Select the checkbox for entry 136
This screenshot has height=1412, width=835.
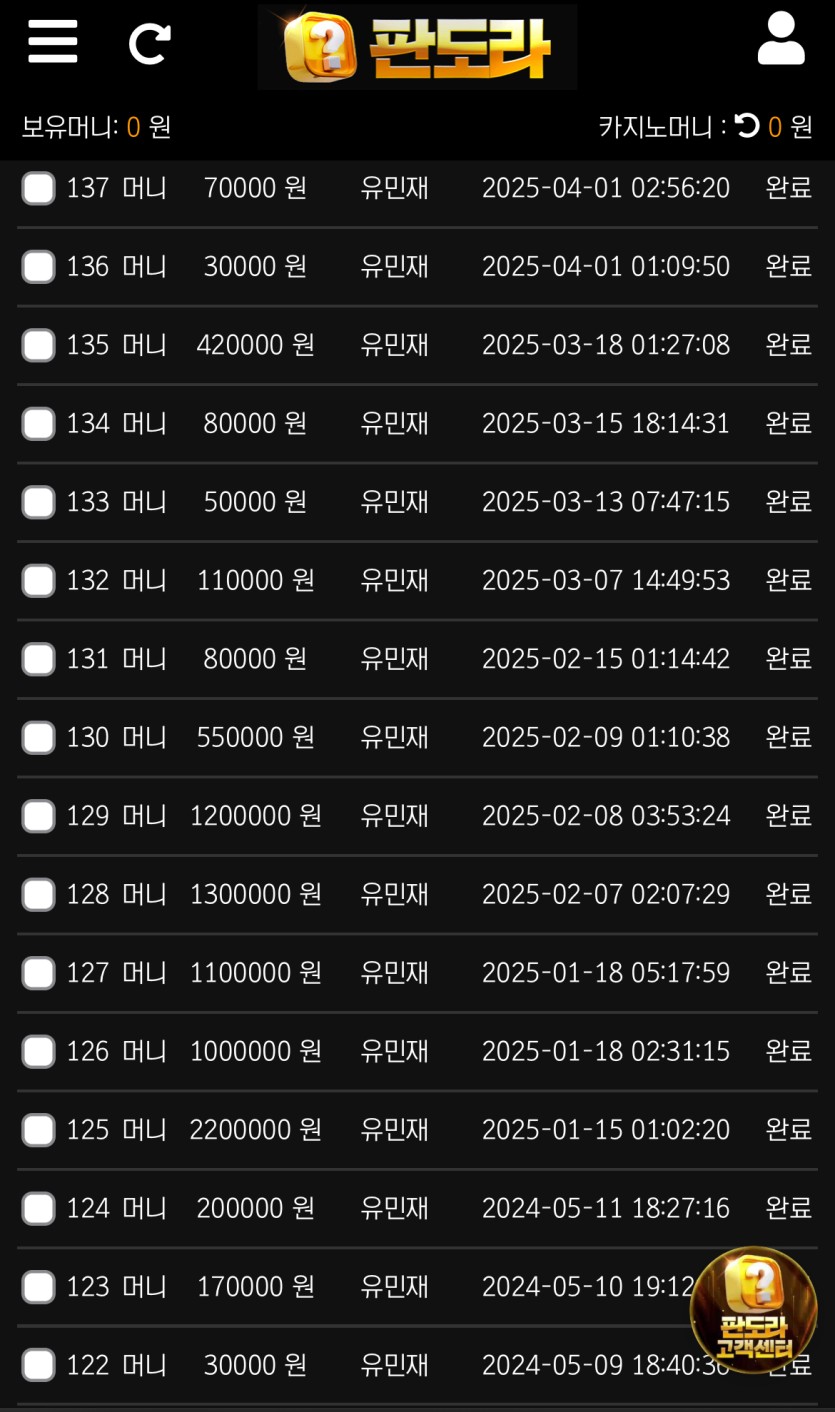39,266
